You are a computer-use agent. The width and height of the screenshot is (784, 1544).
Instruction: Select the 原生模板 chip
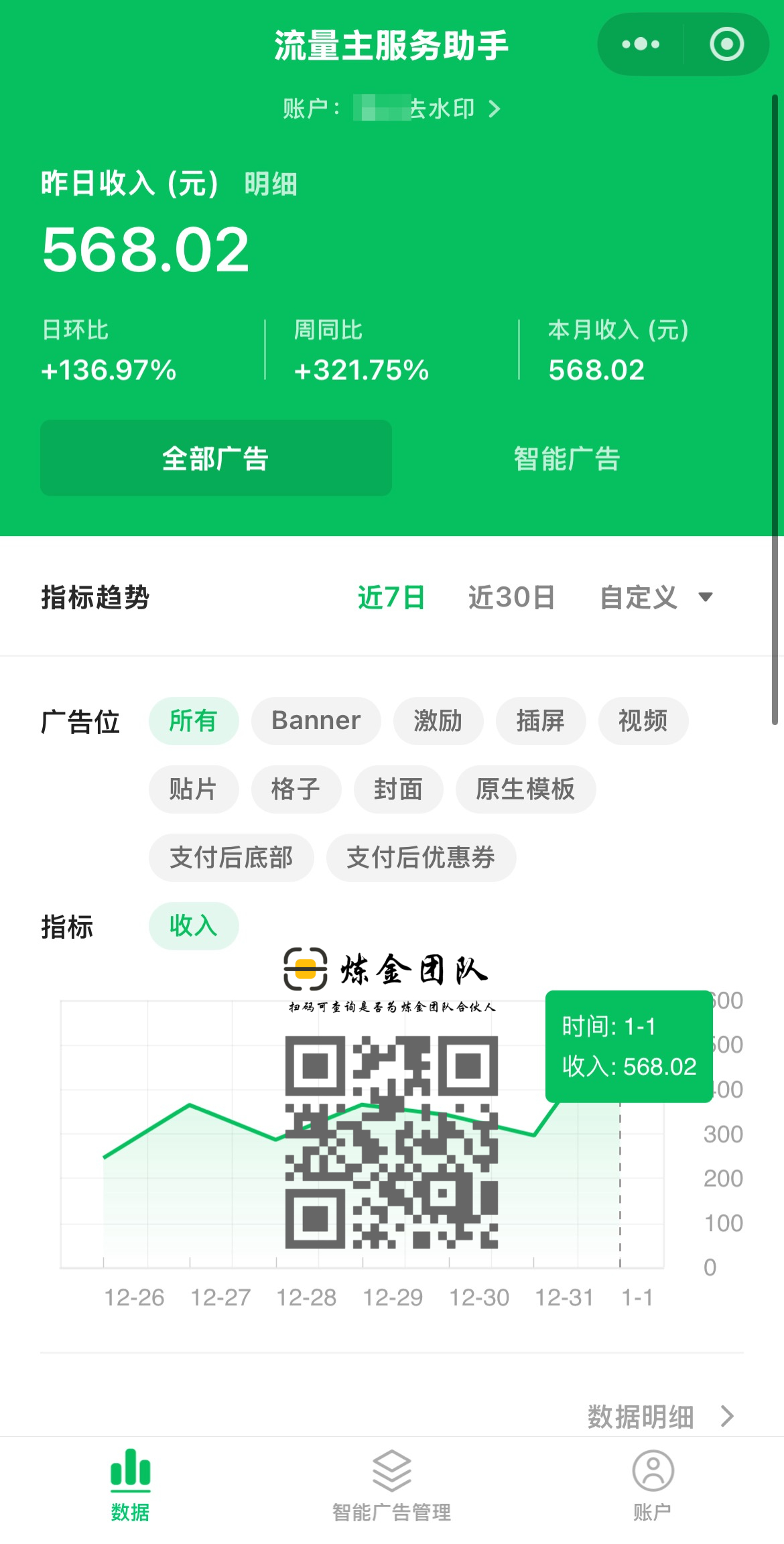(x=525, y=789)
